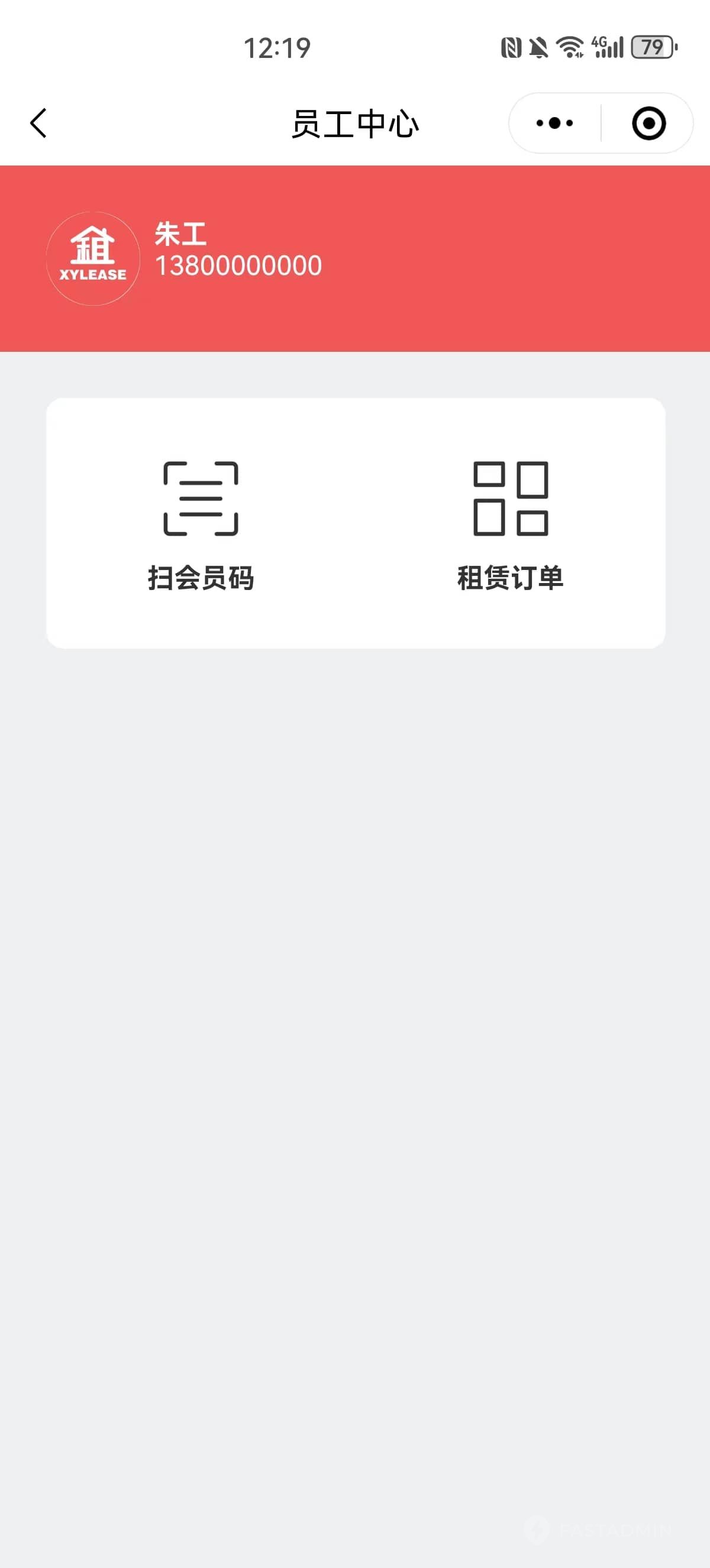Go back using the arrow icon

pyautogui.click(x=38, y=123)
